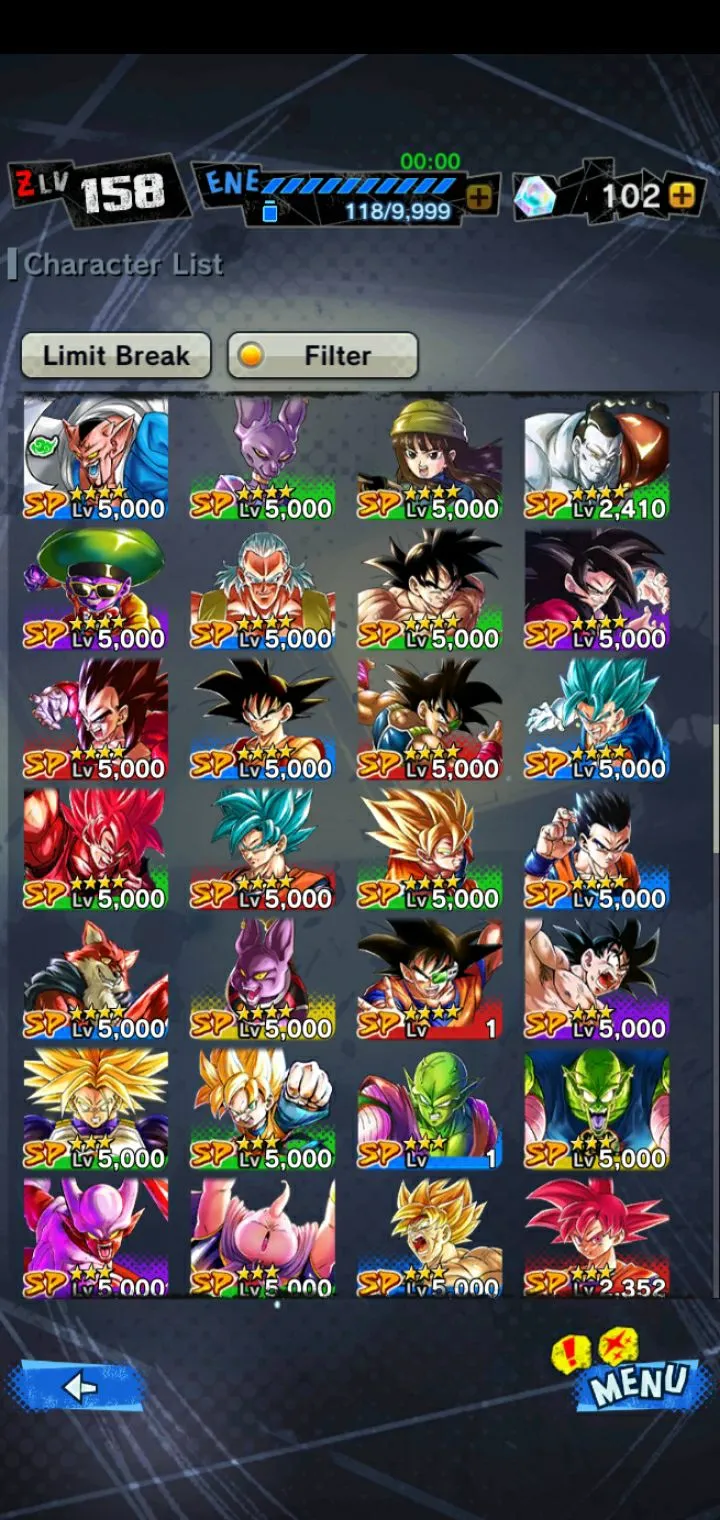Select the red-skinned Dabura character
Screen dimensions: 720x1520
coord(96,459)
